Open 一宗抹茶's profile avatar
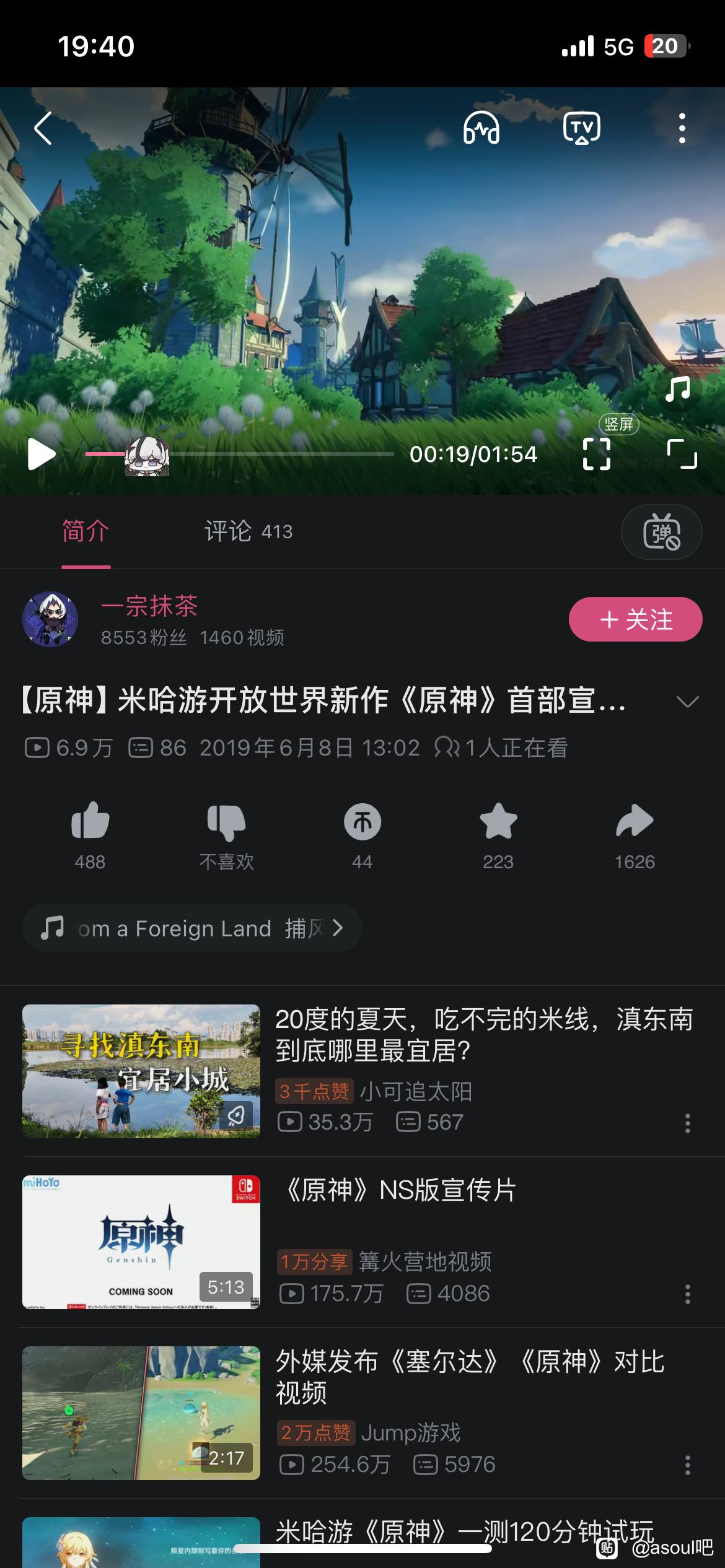725x1568 pixels. (x=50, y=619)
